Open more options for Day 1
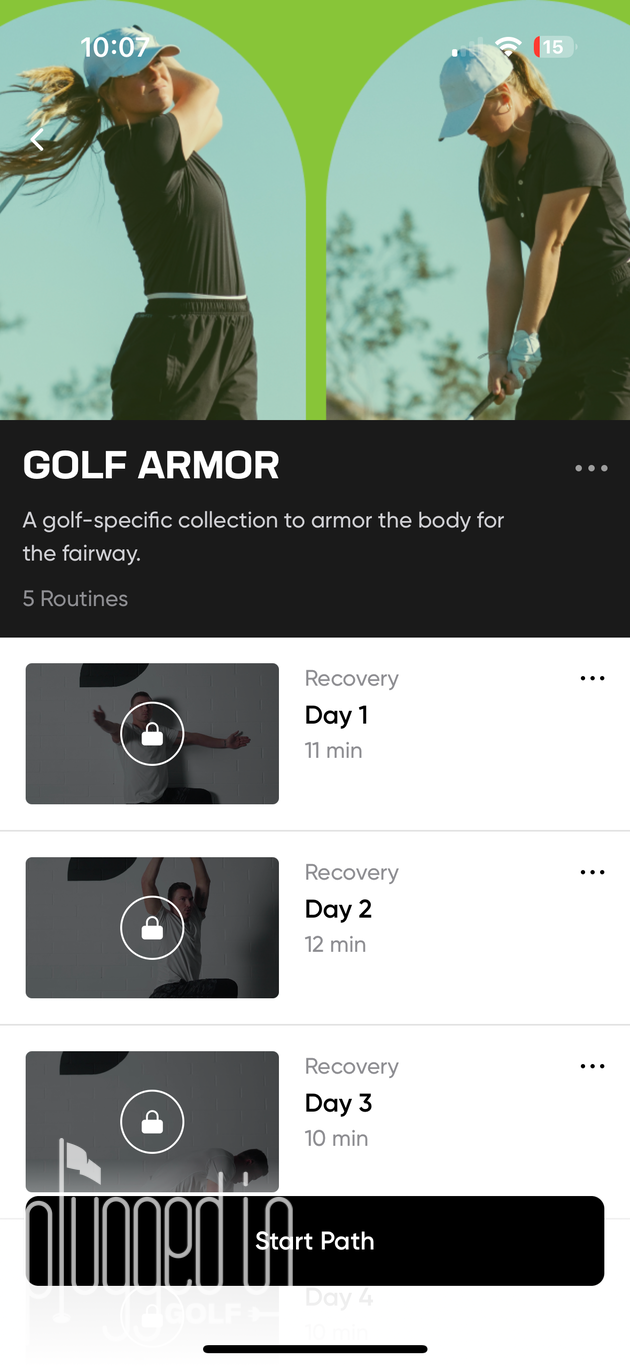 click(592, 679)
